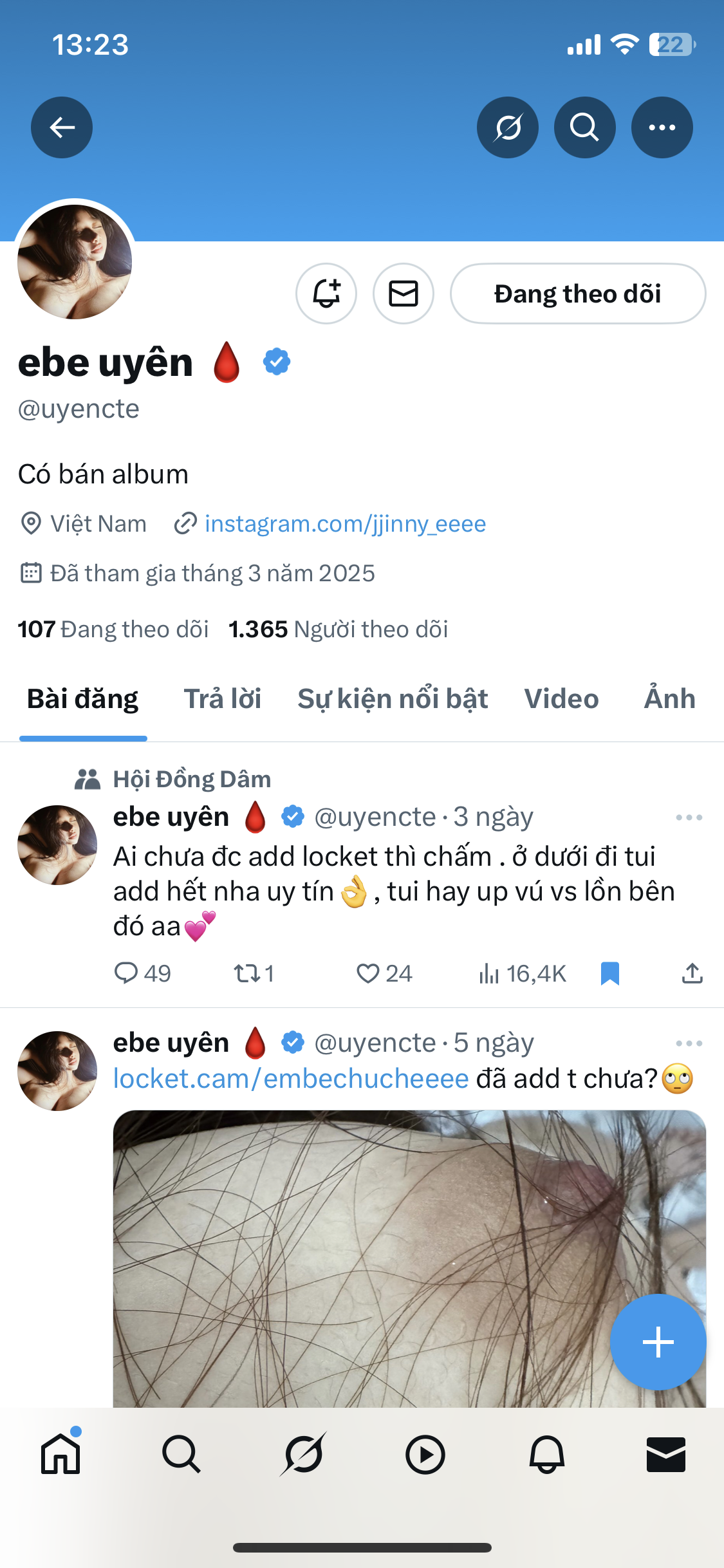View the 107 Đang theo dõi list
The image size is (724, 1568).
113,629
